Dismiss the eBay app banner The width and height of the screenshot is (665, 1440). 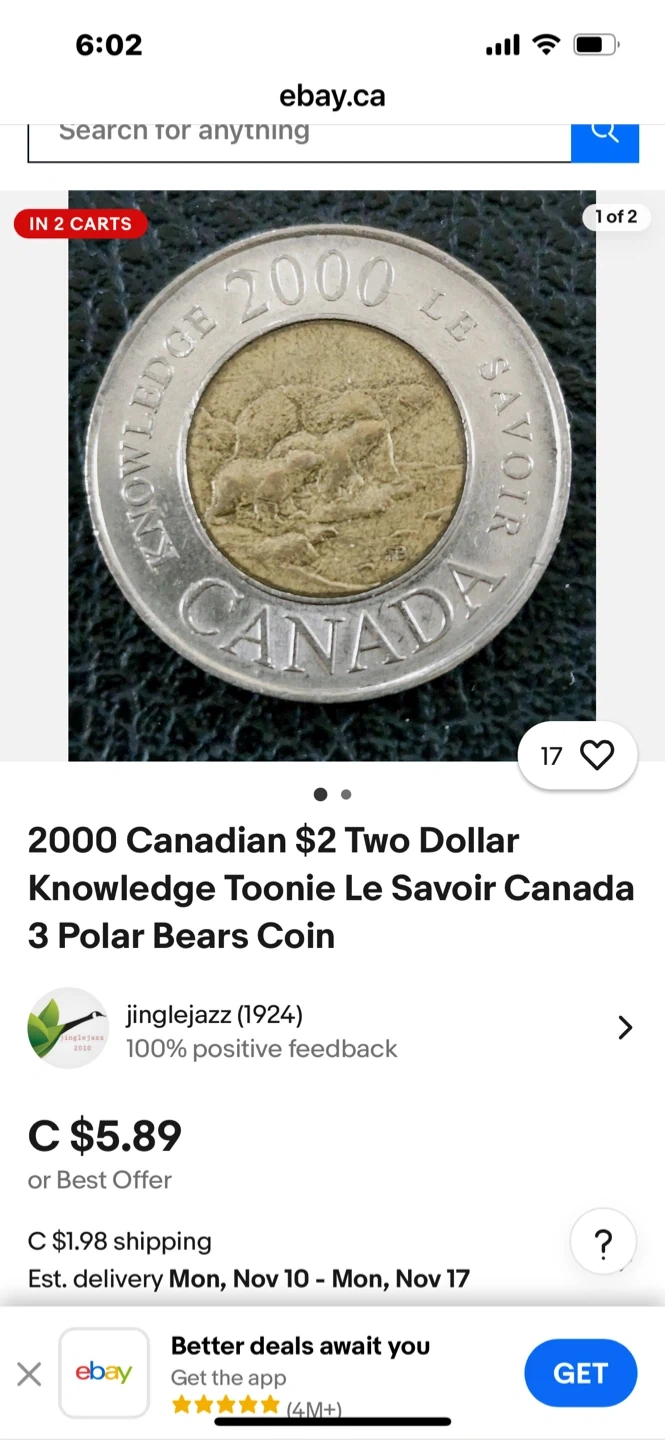29,1374
